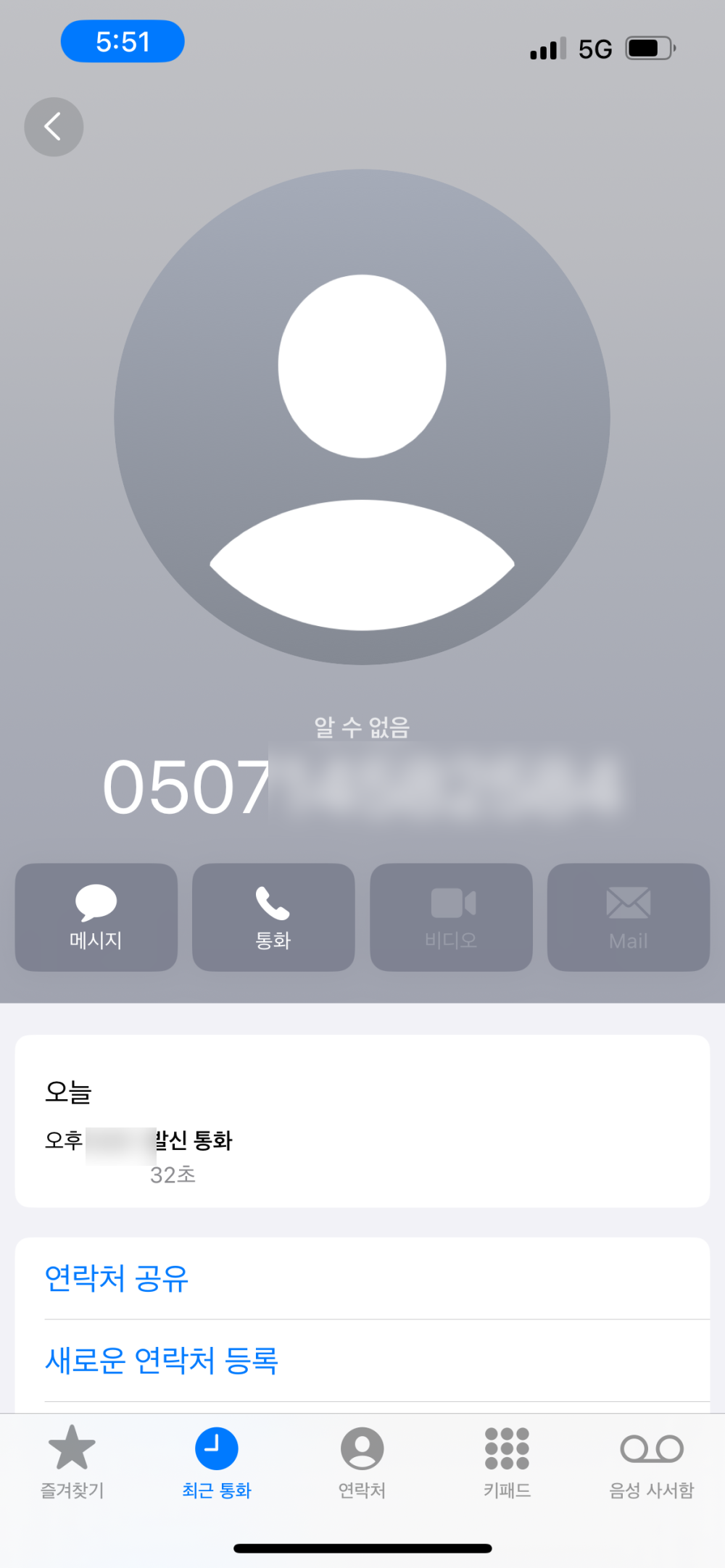This screenshot has width=725, height=1568.
Task: Call this number with 통화 button
Action: point(273,917)
